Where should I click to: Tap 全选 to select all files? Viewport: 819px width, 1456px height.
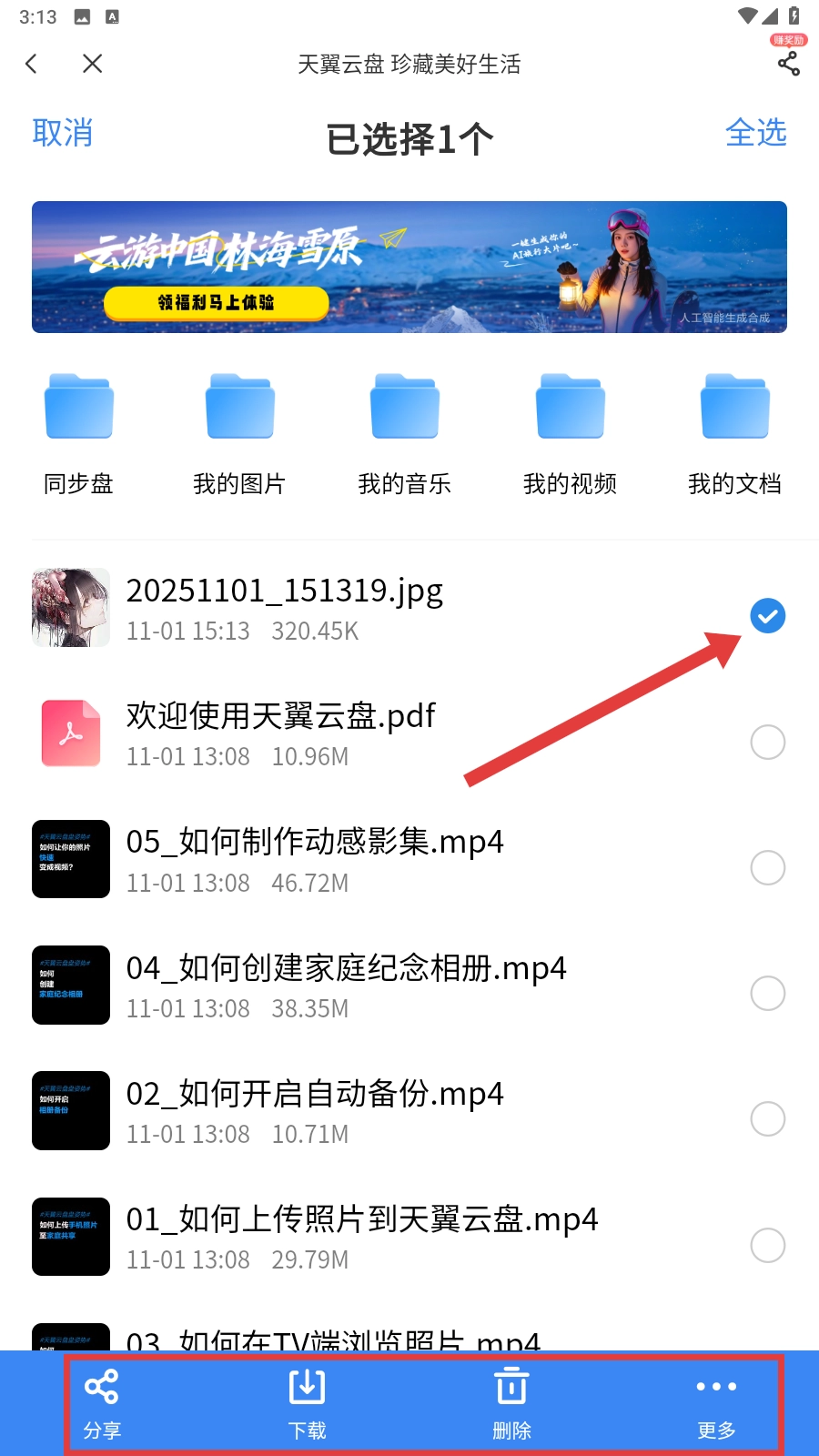point(755,133)
